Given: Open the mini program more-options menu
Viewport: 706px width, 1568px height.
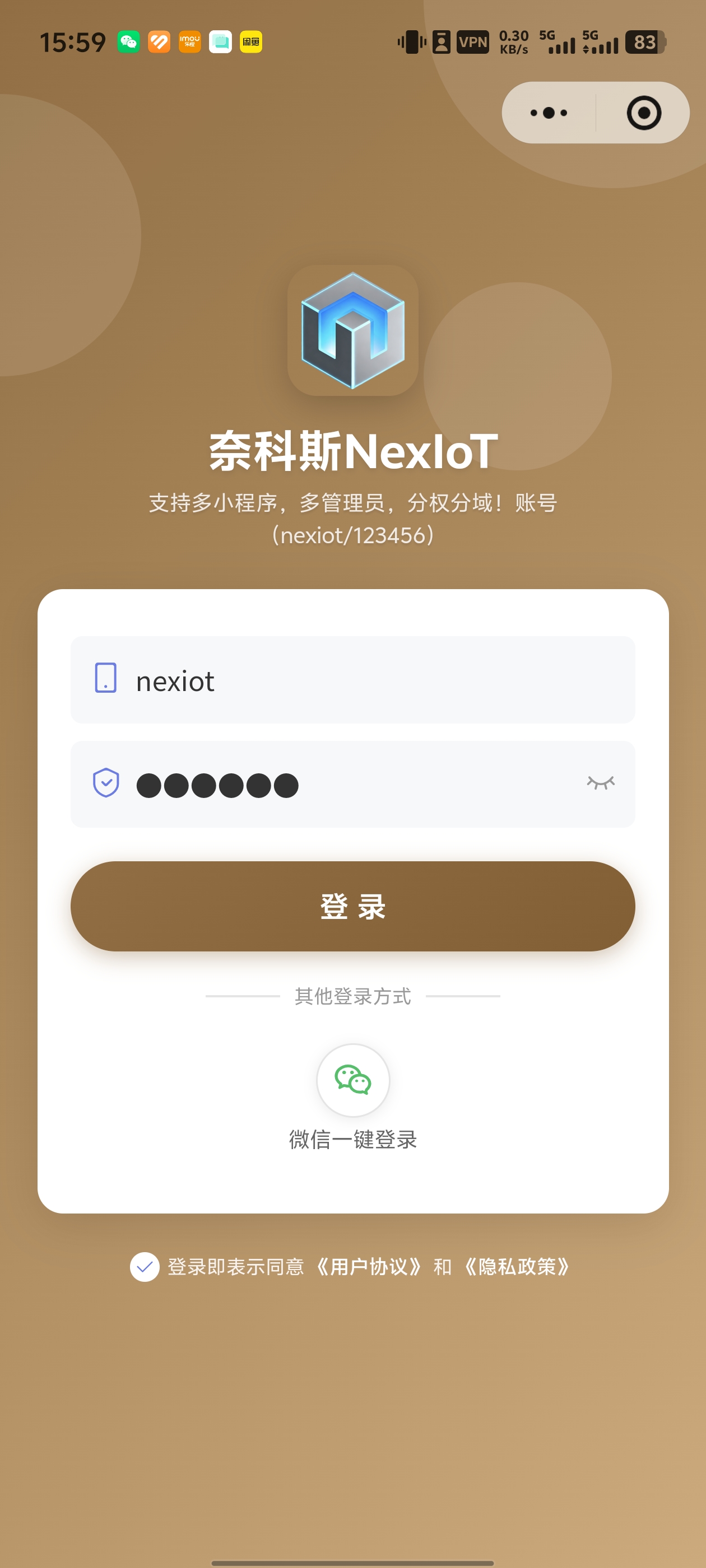Looking at the screenshot, I should (x=548, y=113).
